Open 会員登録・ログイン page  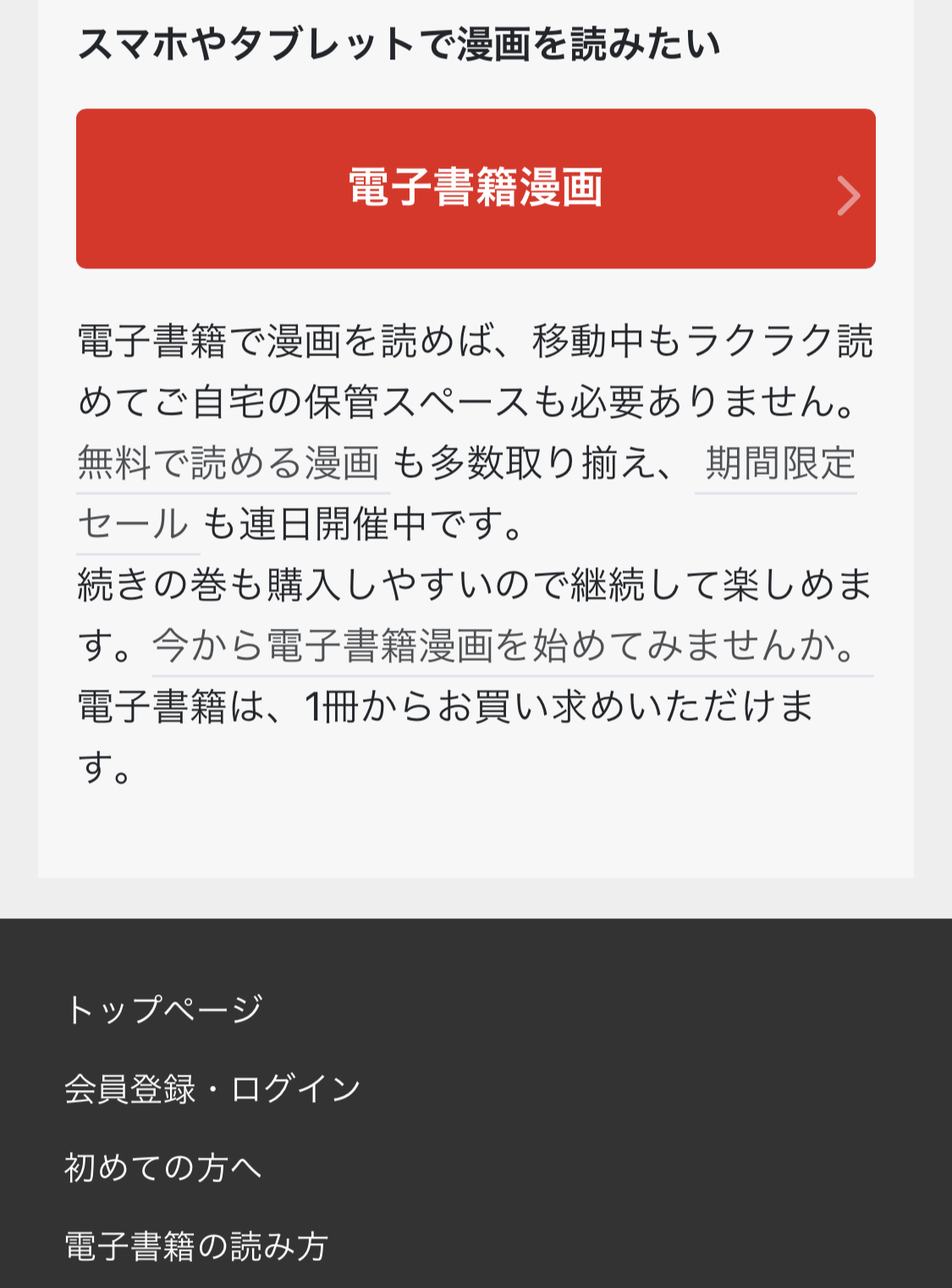tap(213, 1088)
